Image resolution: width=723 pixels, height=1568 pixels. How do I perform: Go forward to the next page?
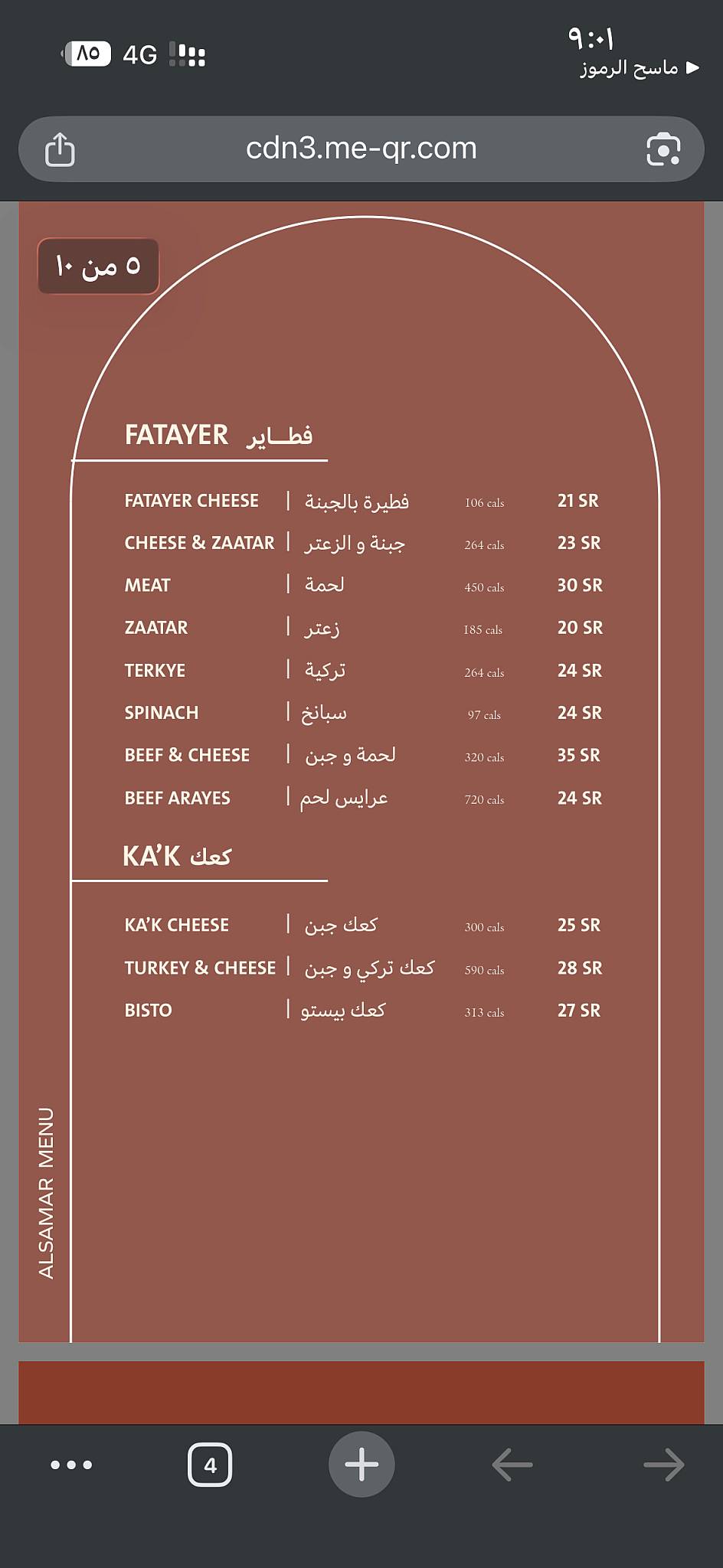coord(663,1465)
